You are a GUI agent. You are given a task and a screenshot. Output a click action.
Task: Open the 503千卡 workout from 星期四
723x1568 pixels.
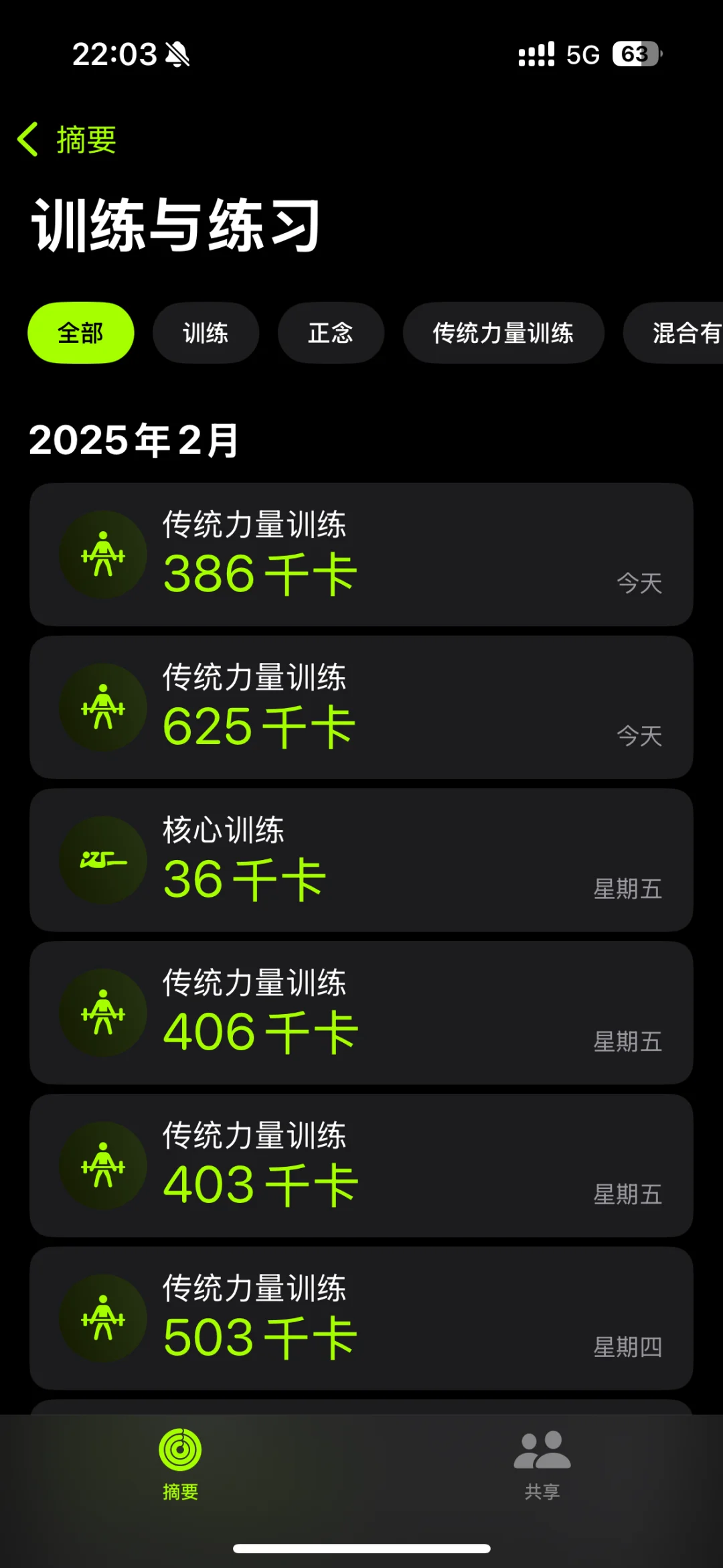click(x=361, y=1318)
